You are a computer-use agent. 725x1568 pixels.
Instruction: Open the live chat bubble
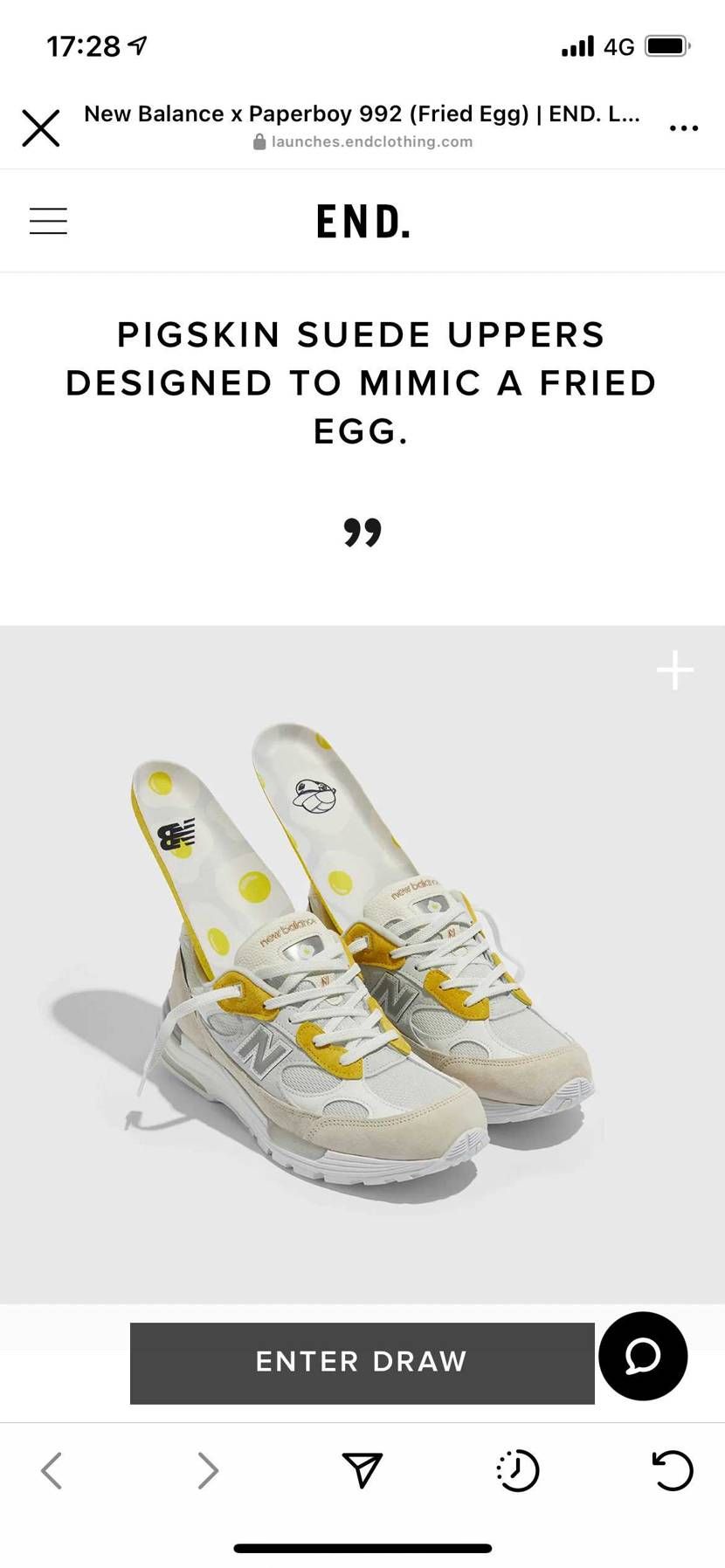(643, 1356)
